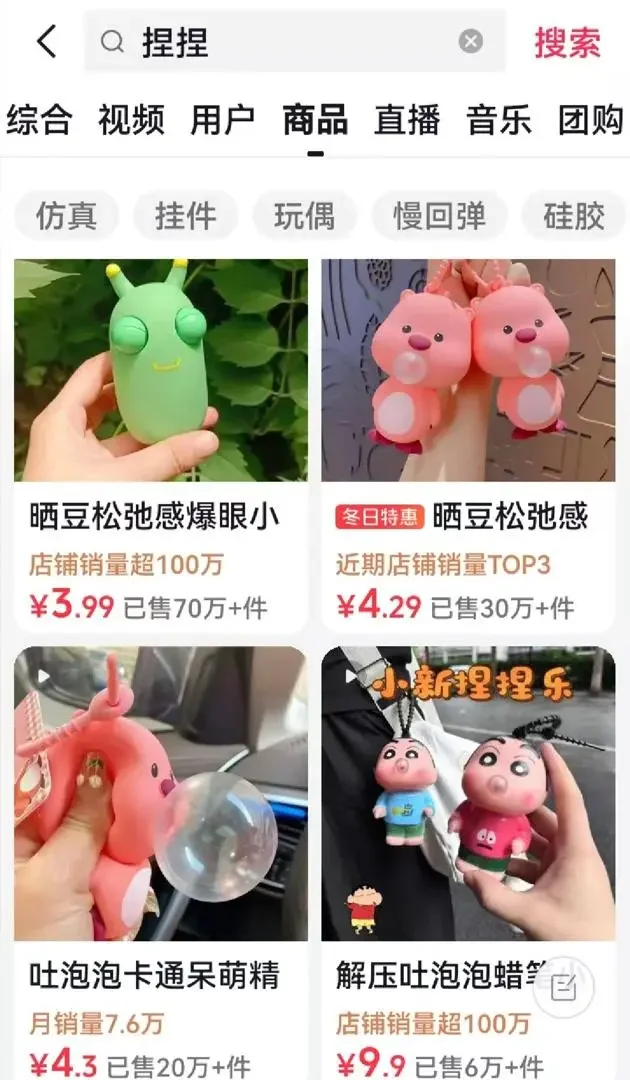Screen dimensions: 630x1080
Task: Filter by the 仿真 chip
Action: 67,216
